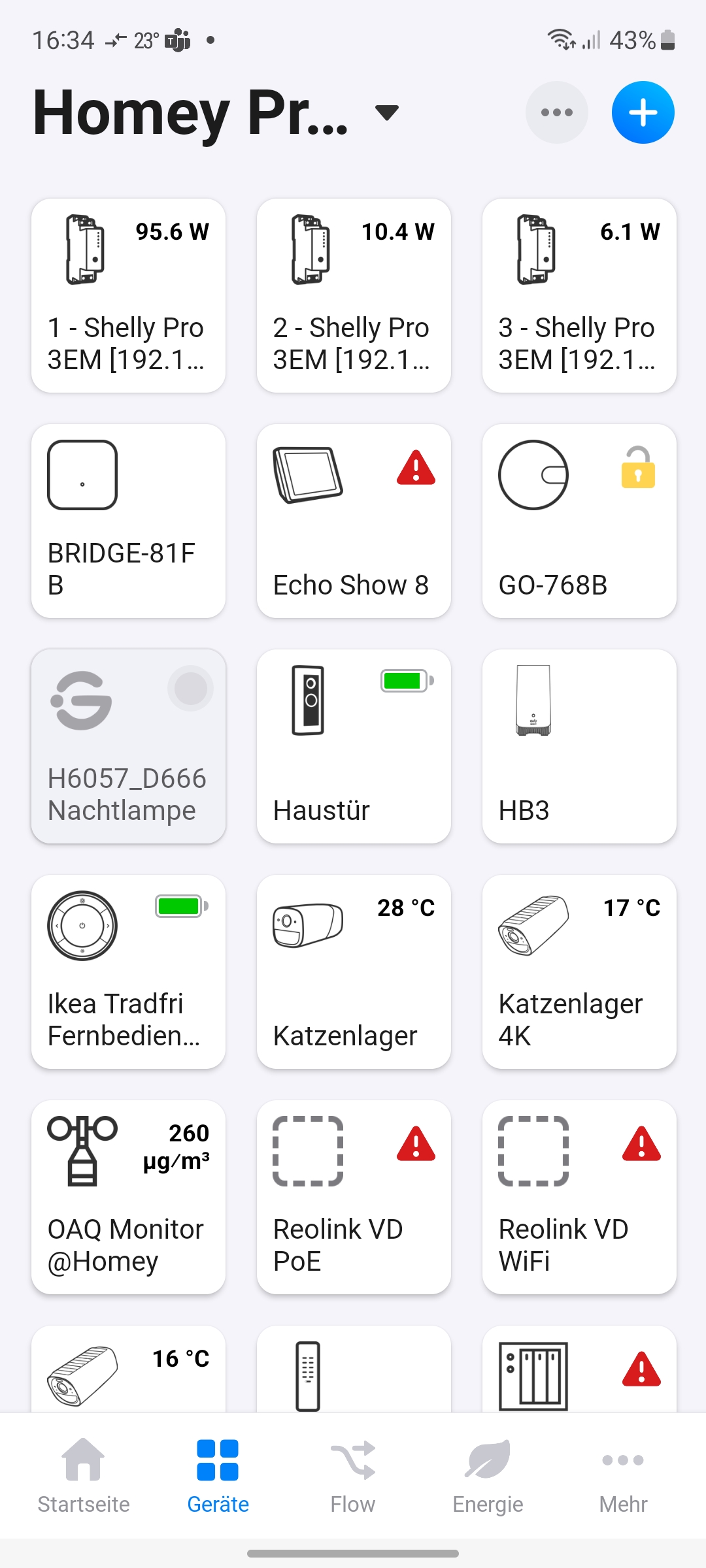Add a new device with plus button
The height and width of the screenshot is (1568, 706).
(x=643, y=112)
